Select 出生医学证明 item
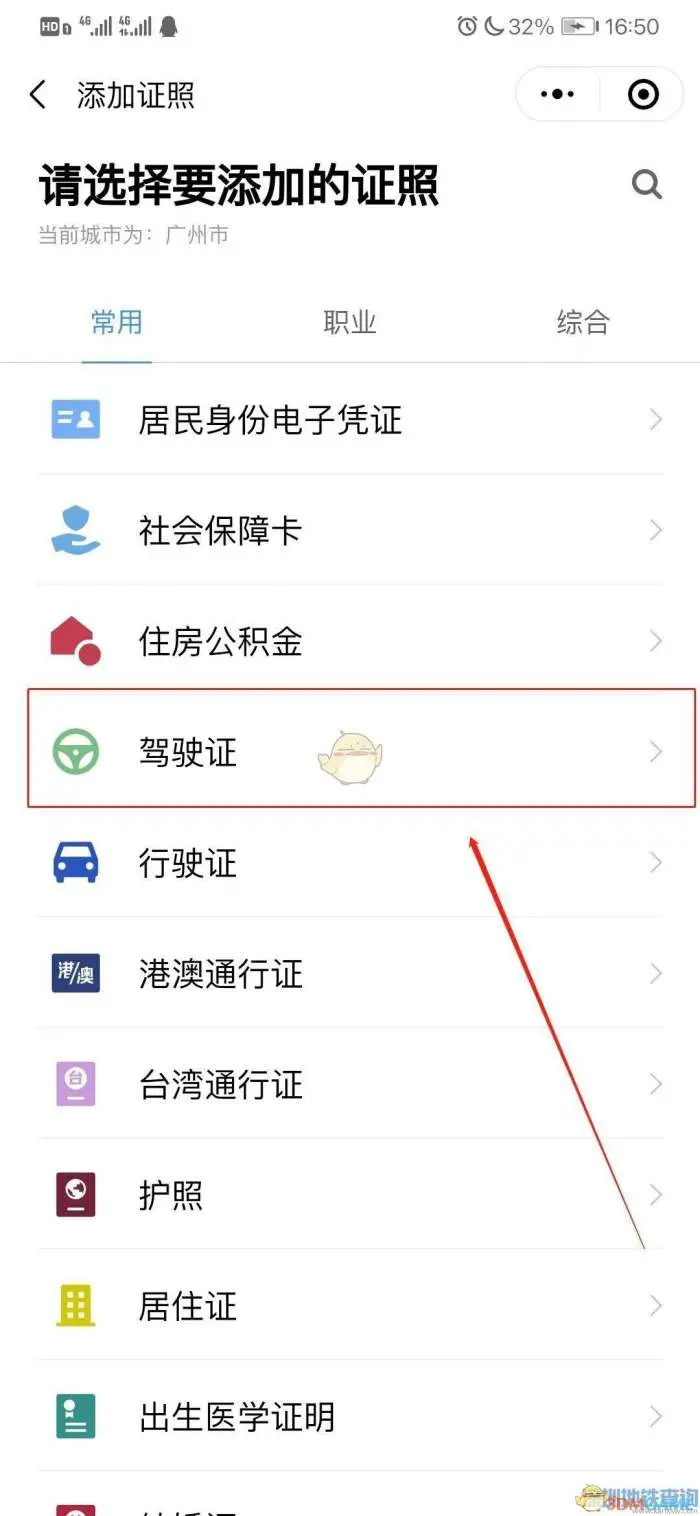This screenshot has height=1516, width=700. click(x=350, y=1416)
